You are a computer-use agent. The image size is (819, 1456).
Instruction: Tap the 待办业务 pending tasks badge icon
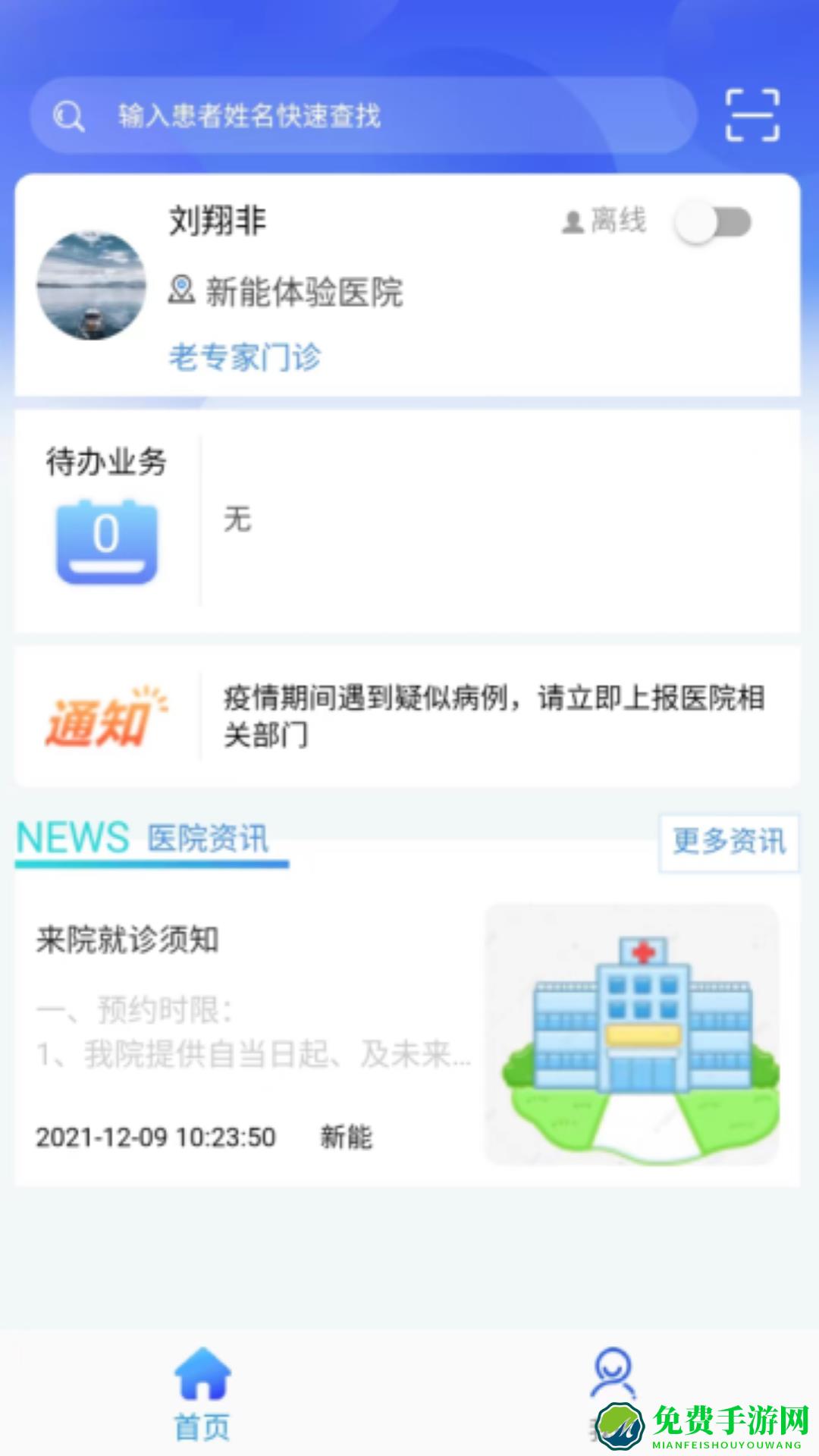[x=107, y=540]
